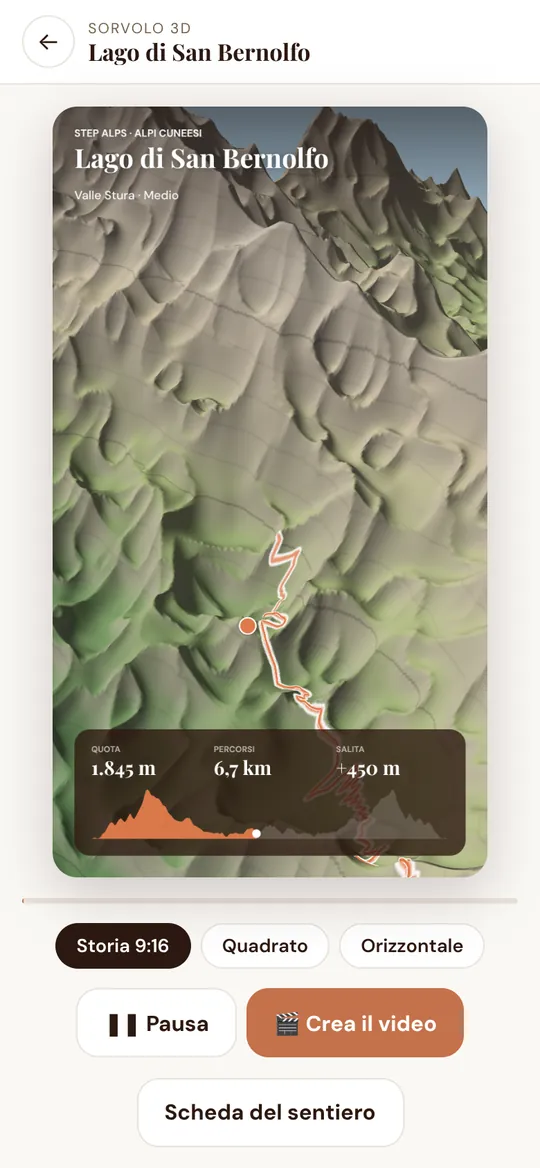The image size is (540, 1168).
Task: Tap Crea il video button
Action: 355,1023
